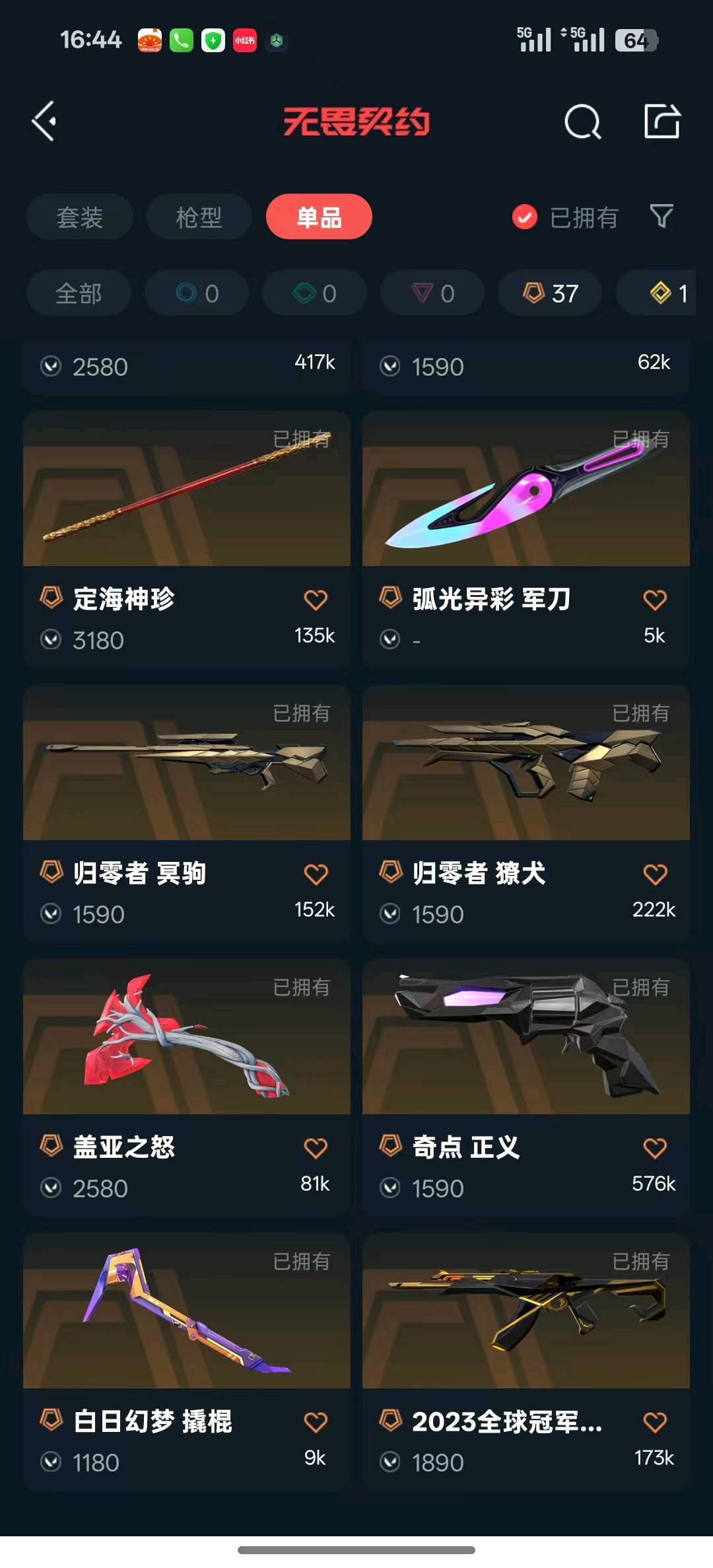
Task: Switch to the 枪型 tab
Action: pos(199,217)
